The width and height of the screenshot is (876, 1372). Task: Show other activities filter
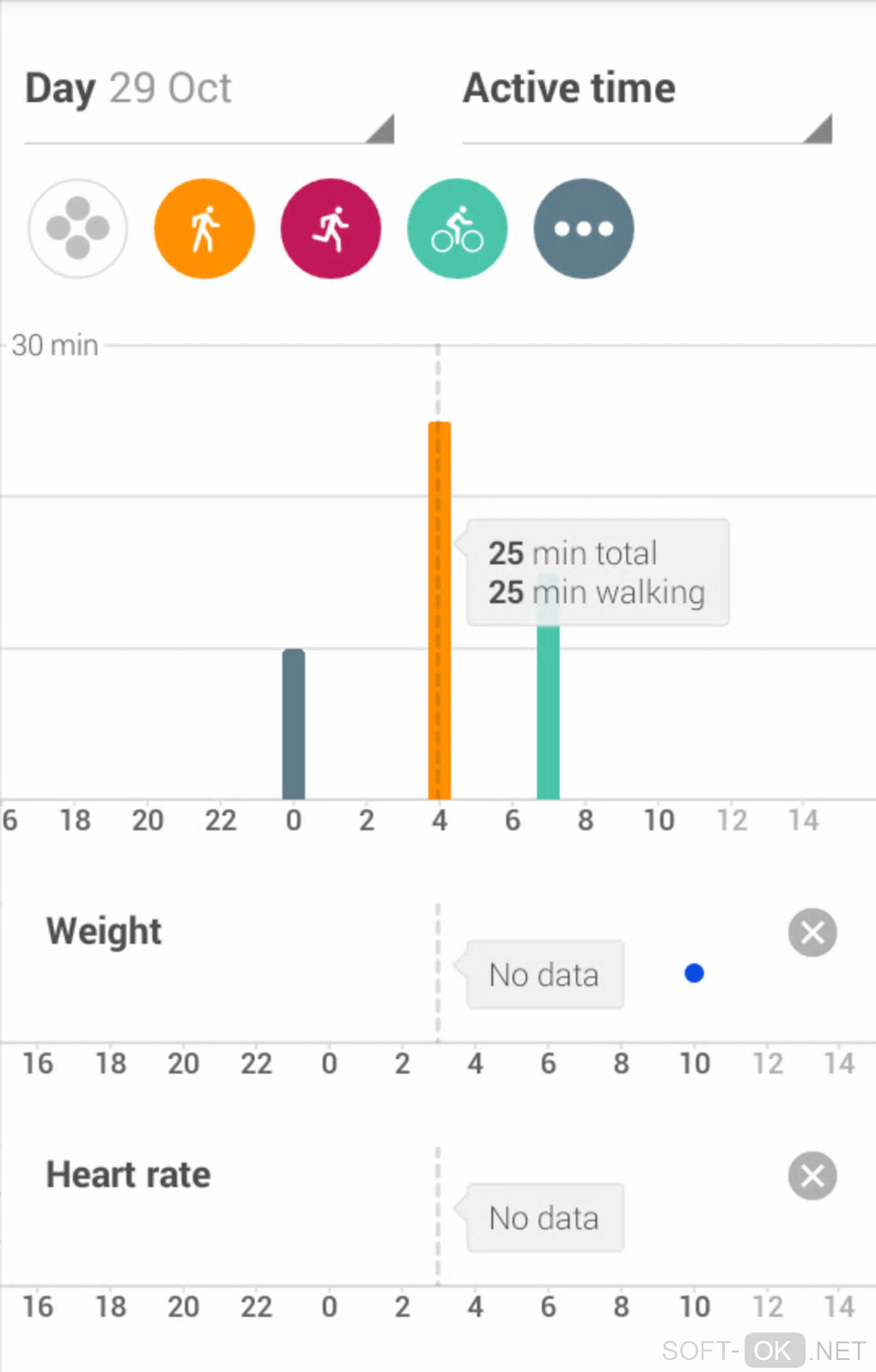click(584, 228)
